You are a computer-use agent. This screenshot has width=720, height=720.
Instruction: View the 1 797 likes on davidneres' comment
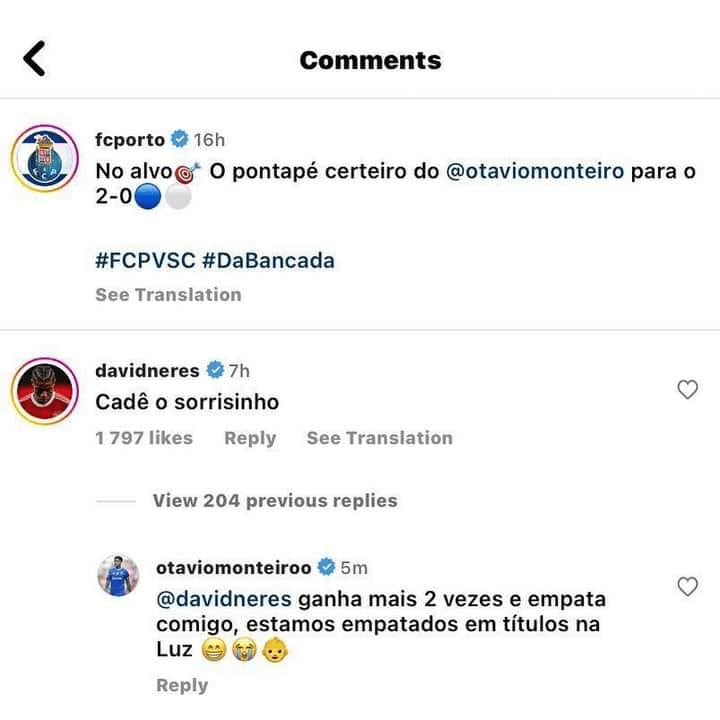[143, 438]
